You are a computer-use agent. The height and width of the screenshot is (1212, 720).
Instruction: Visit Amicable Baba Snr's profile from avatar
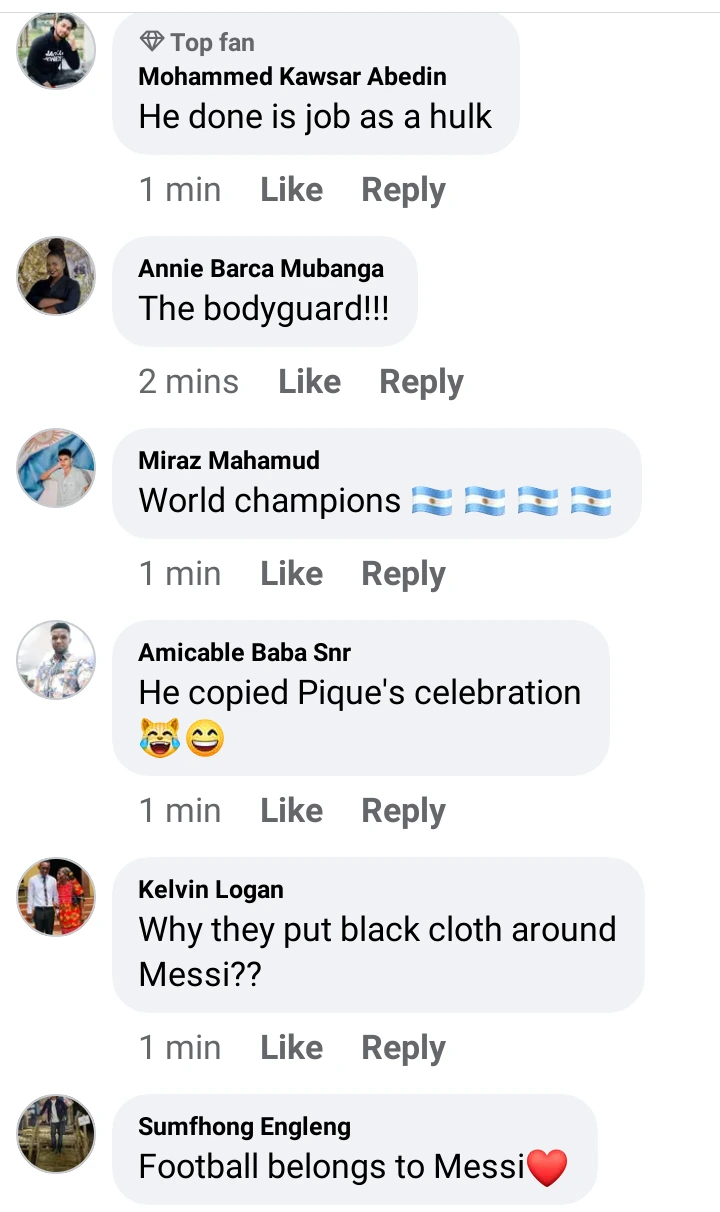click(x=56, y=660)
